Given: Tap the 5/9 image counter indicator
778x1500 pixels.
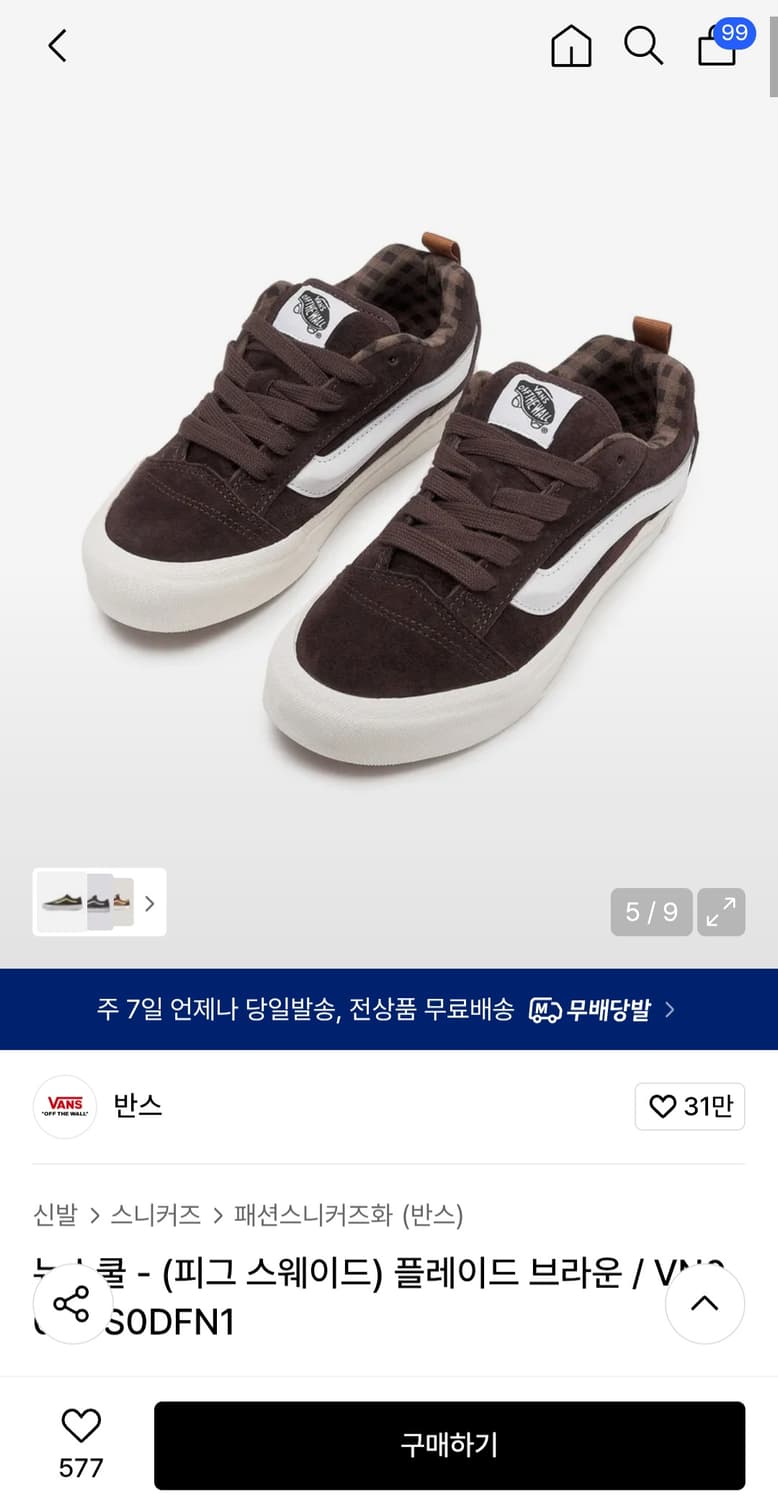Looking at the screenshot, I should point(651,912).
